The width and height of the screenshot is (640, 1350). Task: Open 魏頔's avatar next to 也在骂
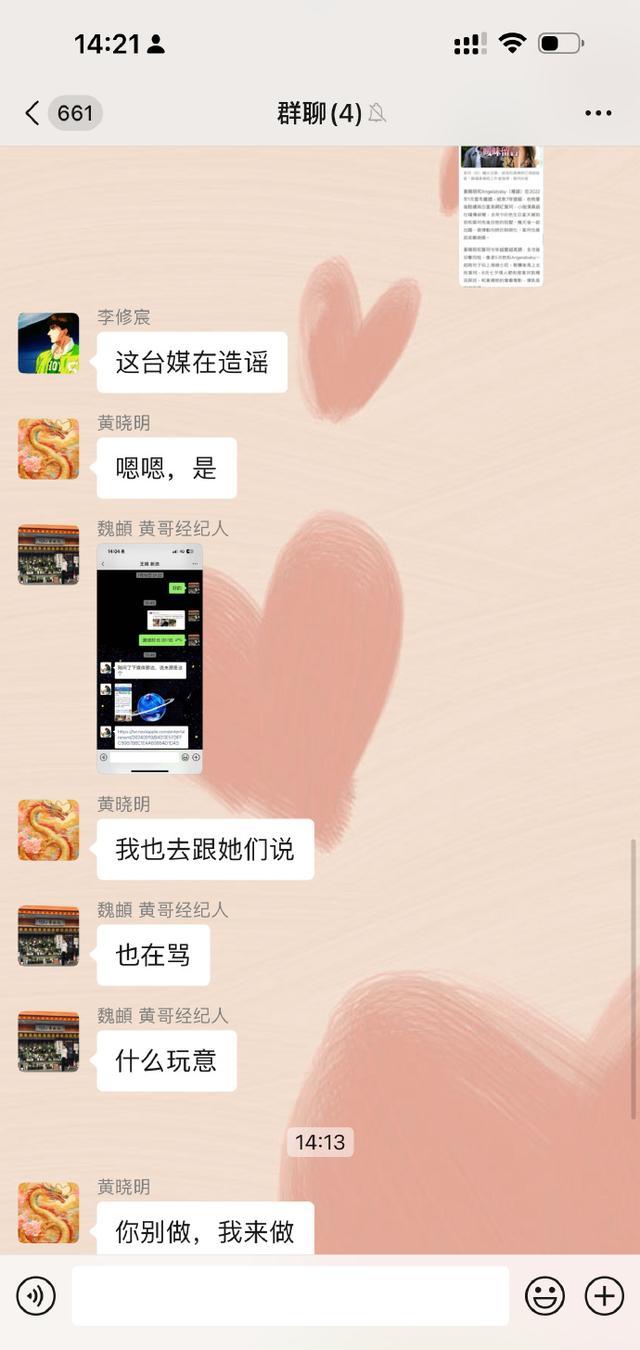[x=48, y=936]
